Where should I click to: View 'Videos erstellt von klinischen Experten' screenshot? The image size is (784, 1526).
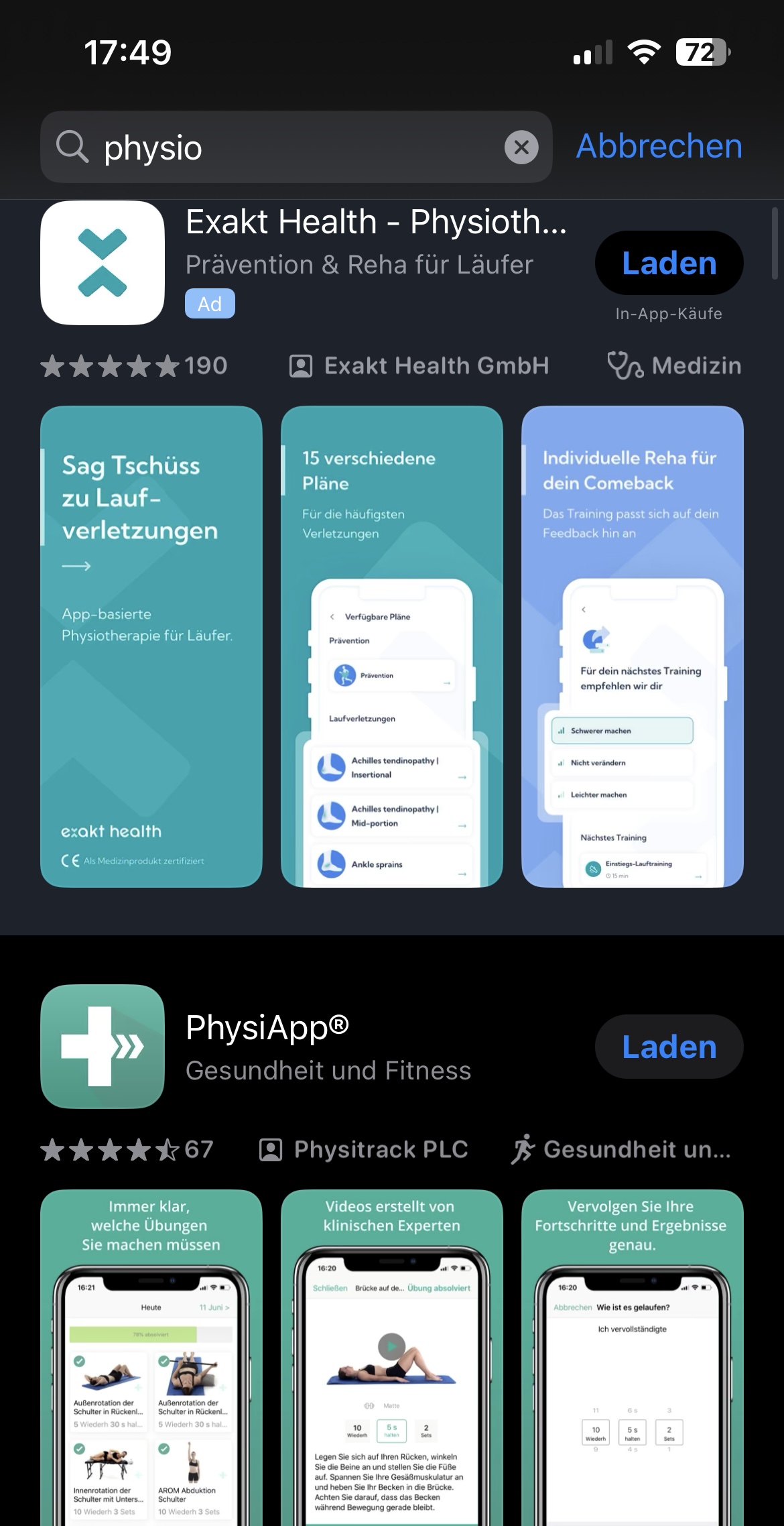(392, 1354)
